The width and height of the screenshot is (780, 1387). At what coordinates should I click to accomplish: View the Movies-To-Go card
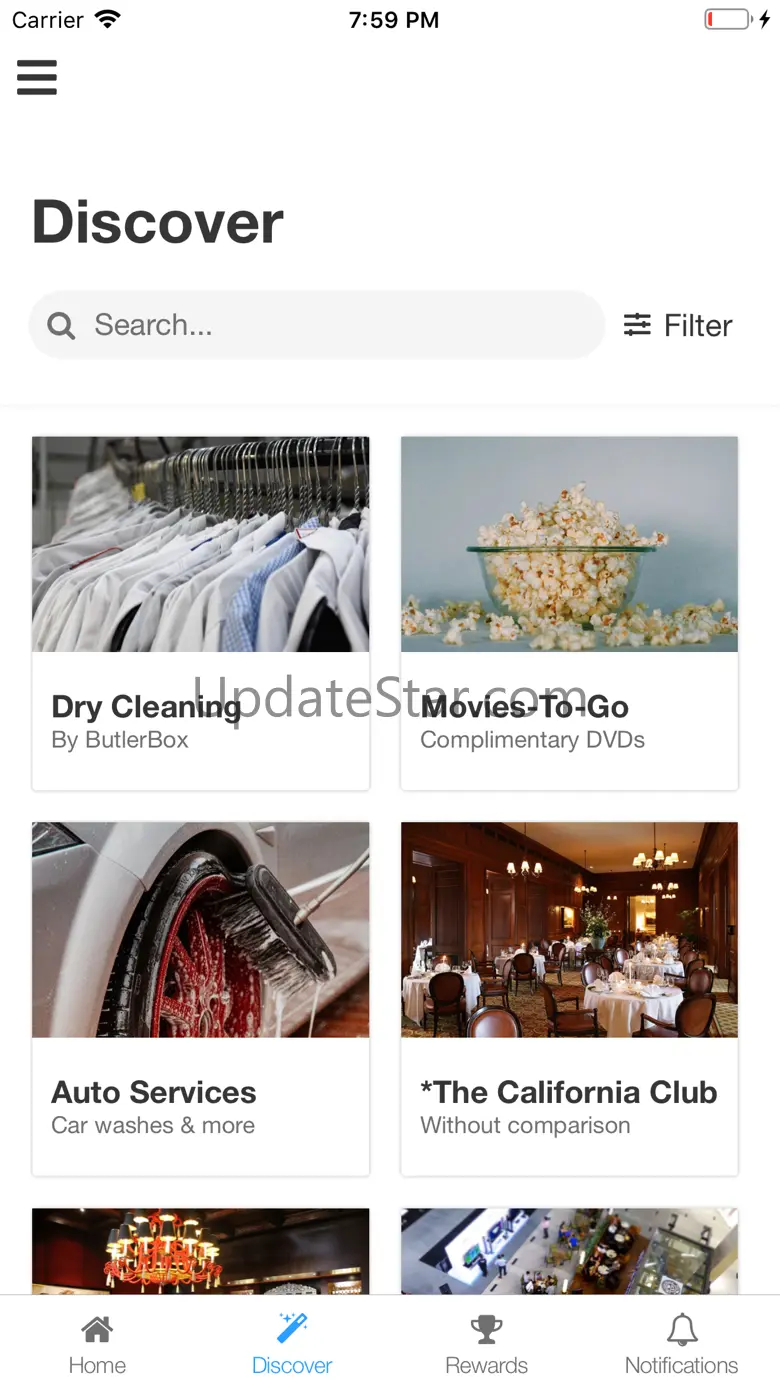[569, 612]
